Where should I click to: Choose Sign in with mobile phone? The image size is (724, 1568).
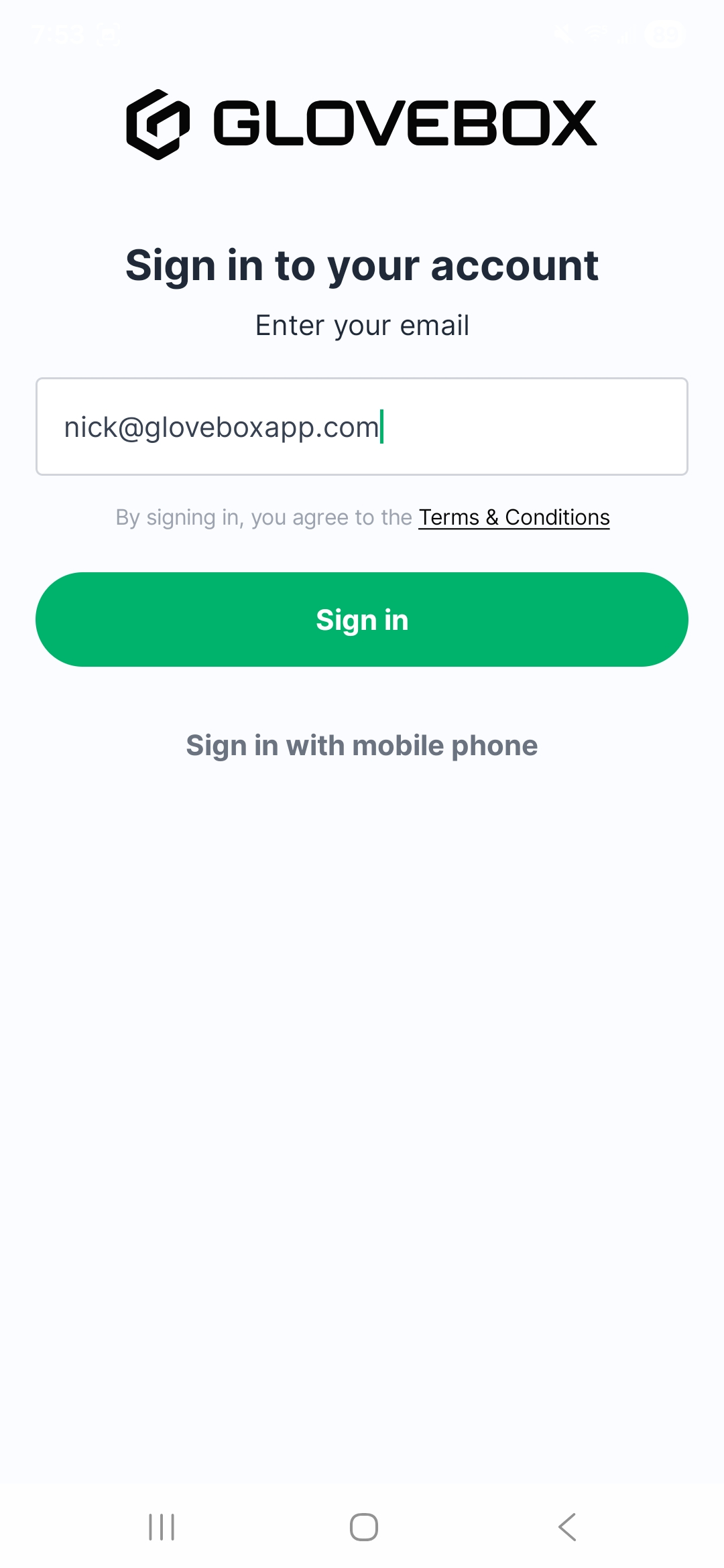[x=362, y=746]
